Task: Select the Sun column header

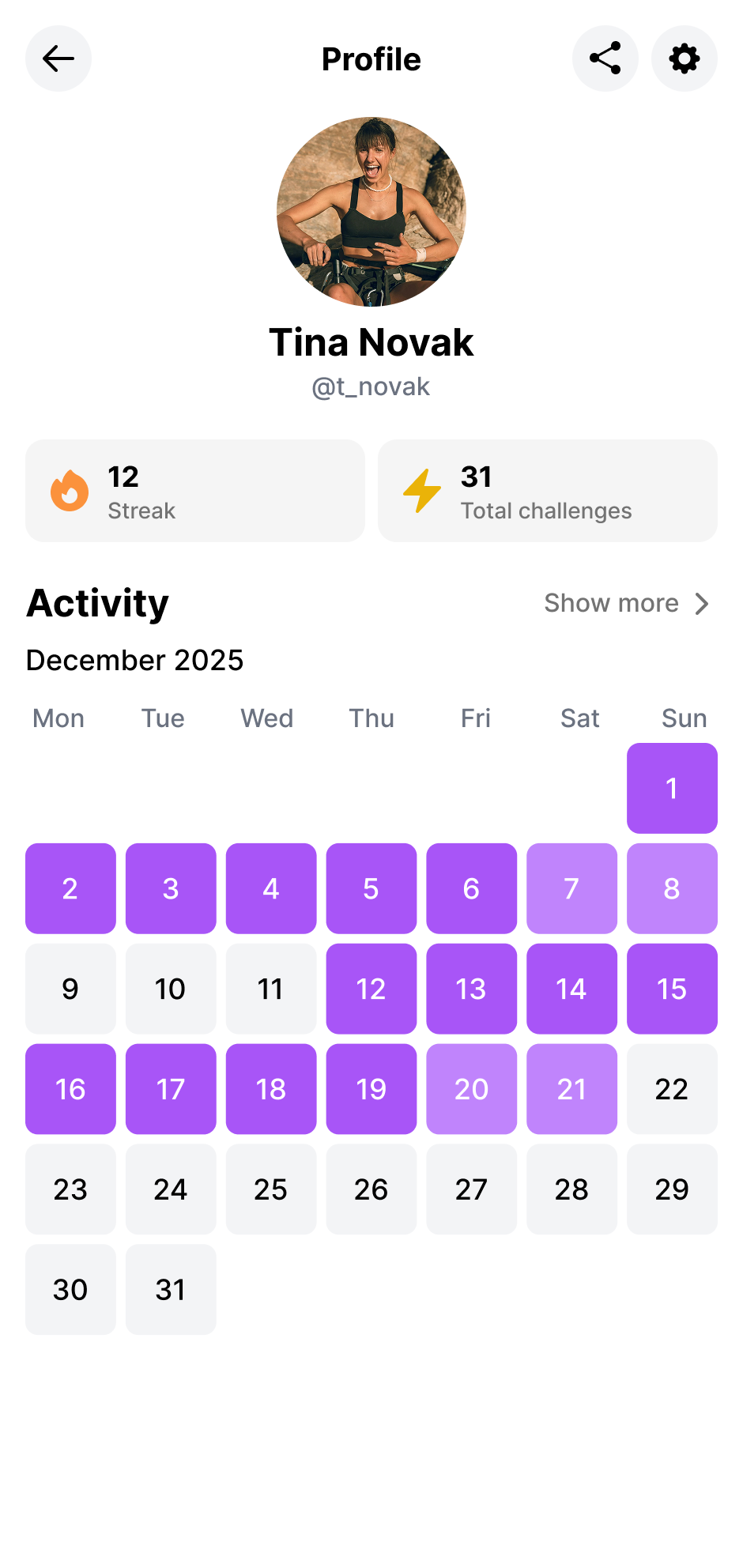Action: pyautogui.click(x=683, y=718)
